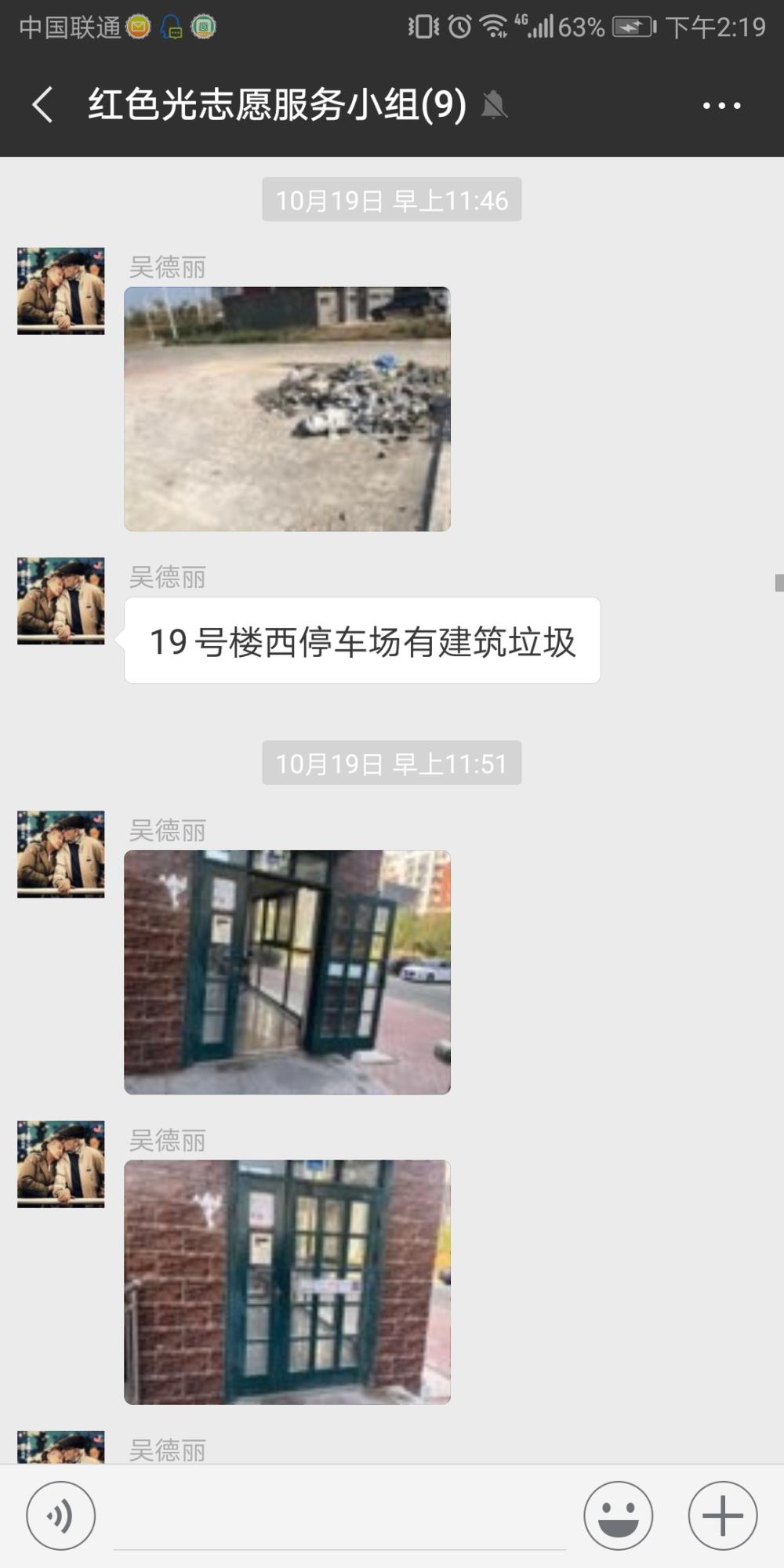
Task: Open the emoji sticker panel
Action: (x=618, y=1515)
